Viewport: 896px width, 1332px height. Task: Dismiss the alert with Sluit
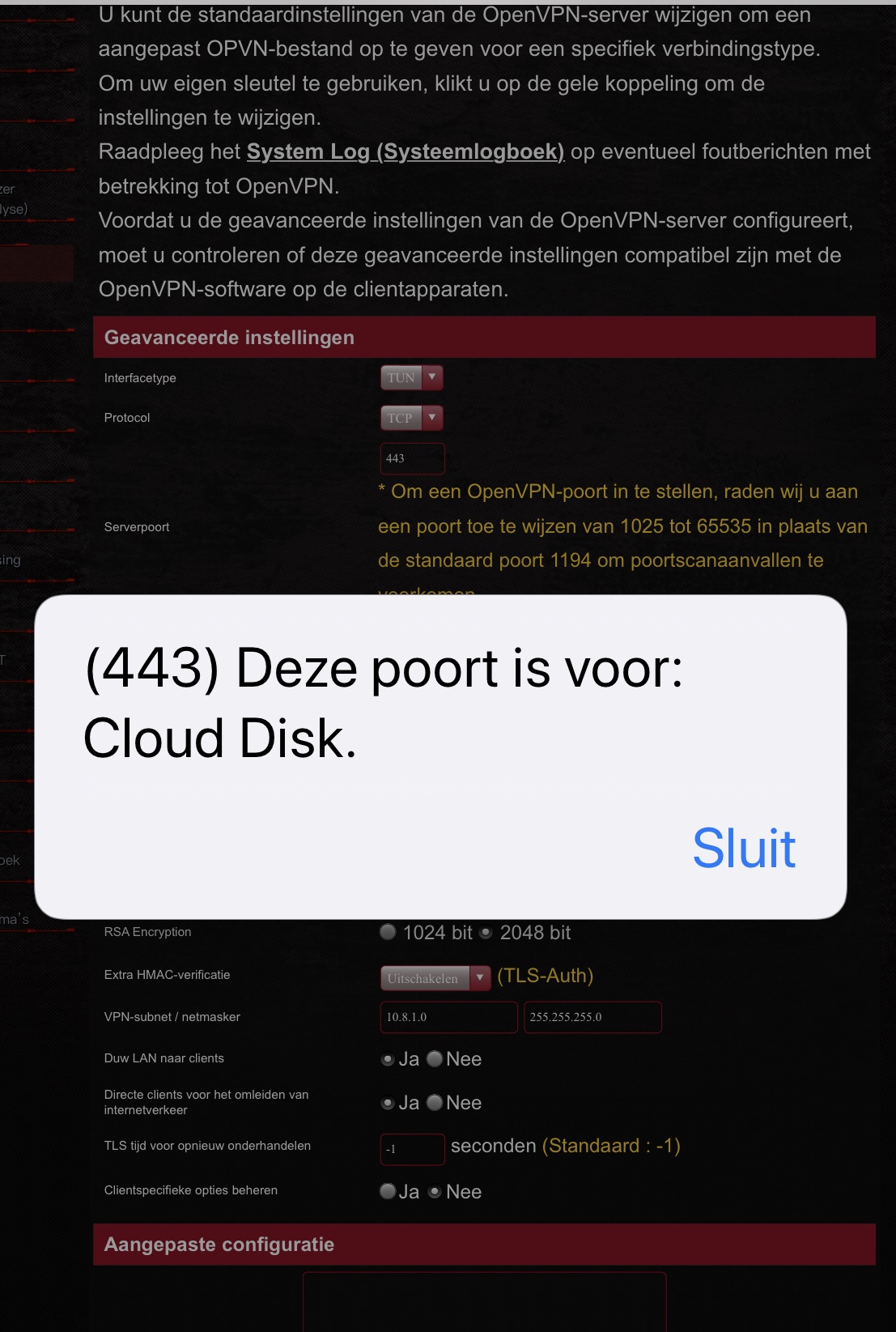tap(743, 849)
